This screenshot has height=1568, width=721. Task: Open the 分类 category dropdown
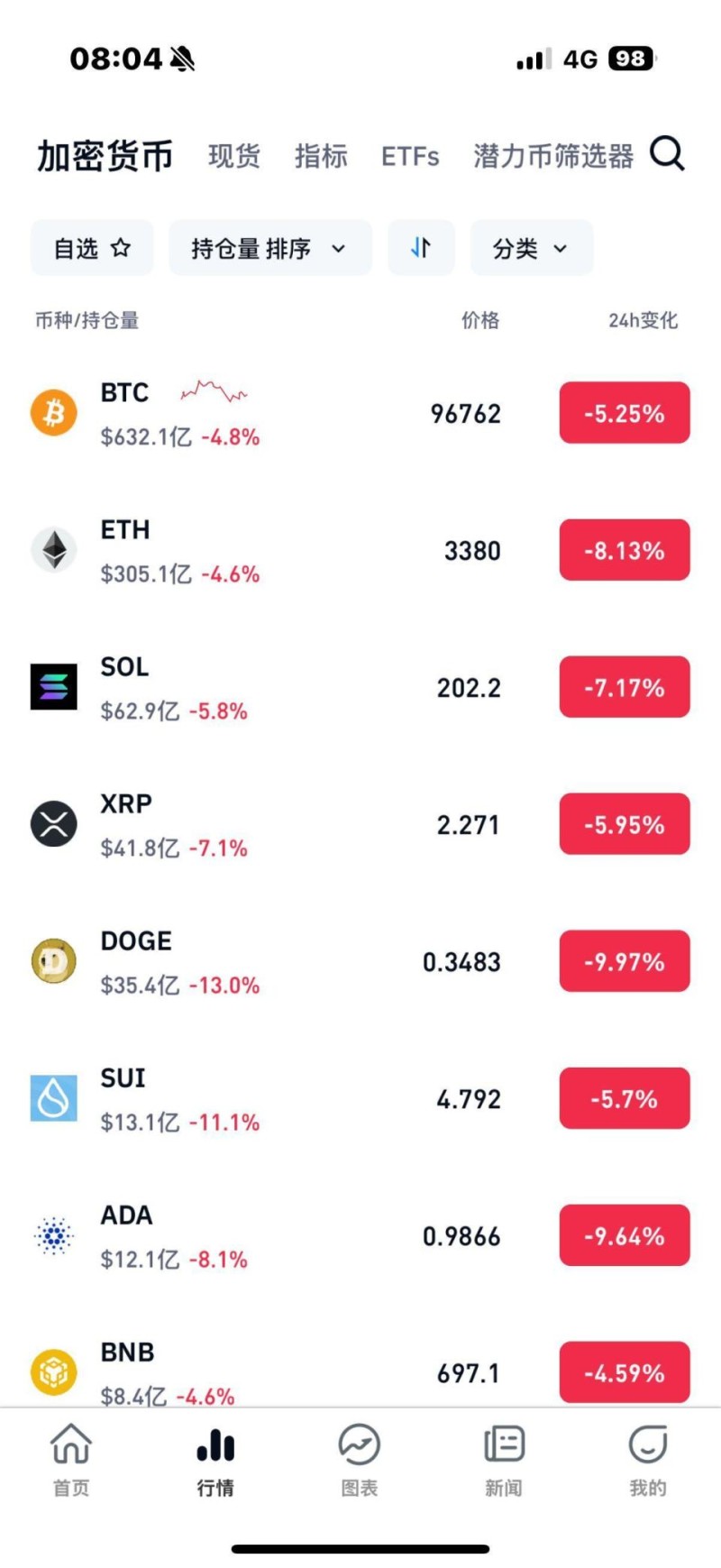(x=531, y=248)
